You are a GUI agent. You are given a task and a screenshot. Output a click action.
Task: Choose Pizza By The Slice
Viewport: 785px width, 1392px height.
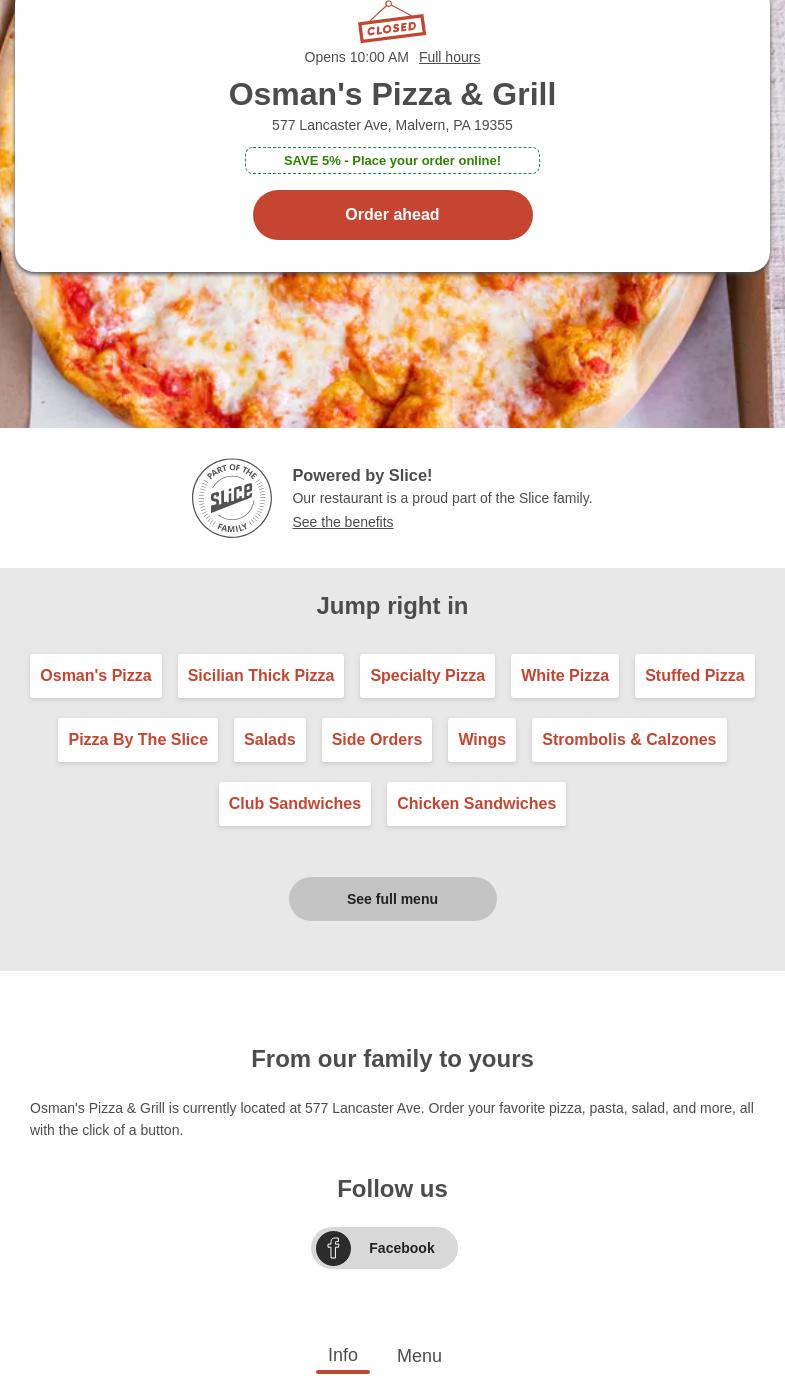(138, 740)
